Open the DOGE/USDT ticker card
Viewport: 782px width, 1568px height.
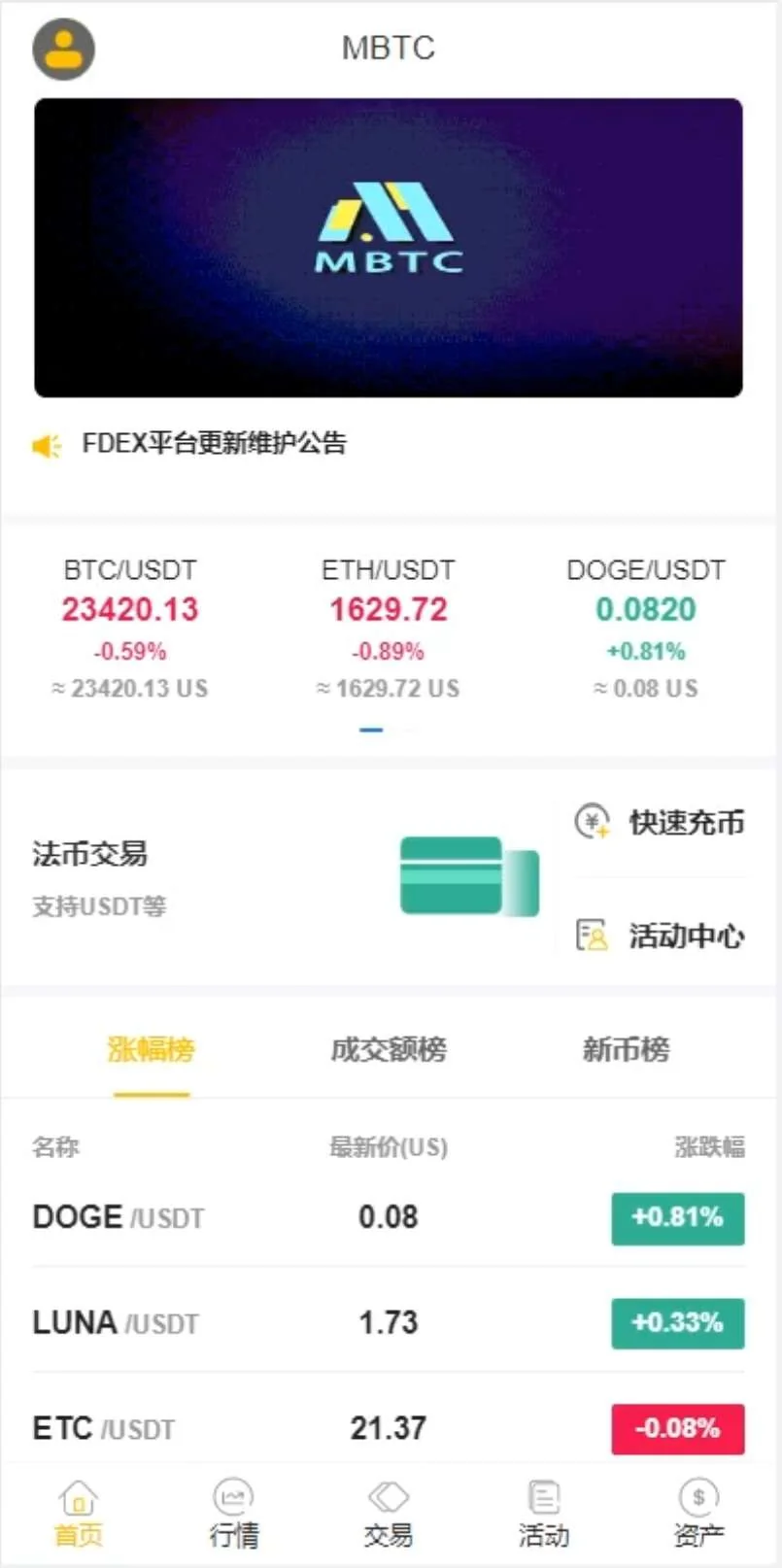pos(646,627)
